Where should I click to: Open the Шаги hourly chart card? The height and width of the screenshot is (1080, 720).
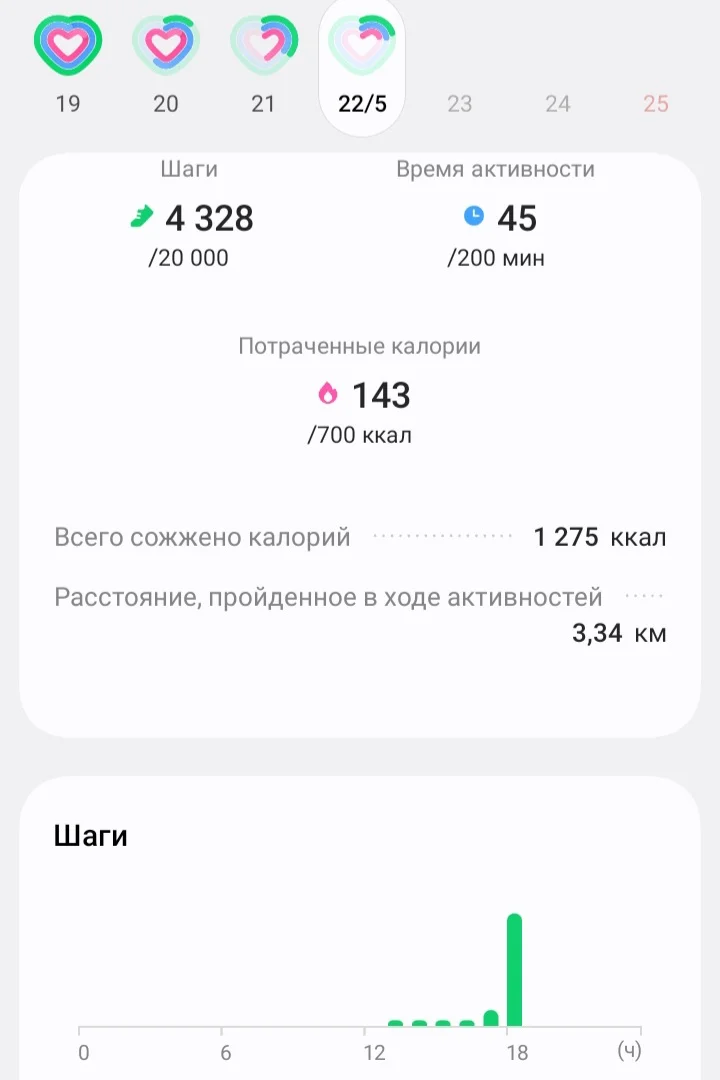(360, 930)
